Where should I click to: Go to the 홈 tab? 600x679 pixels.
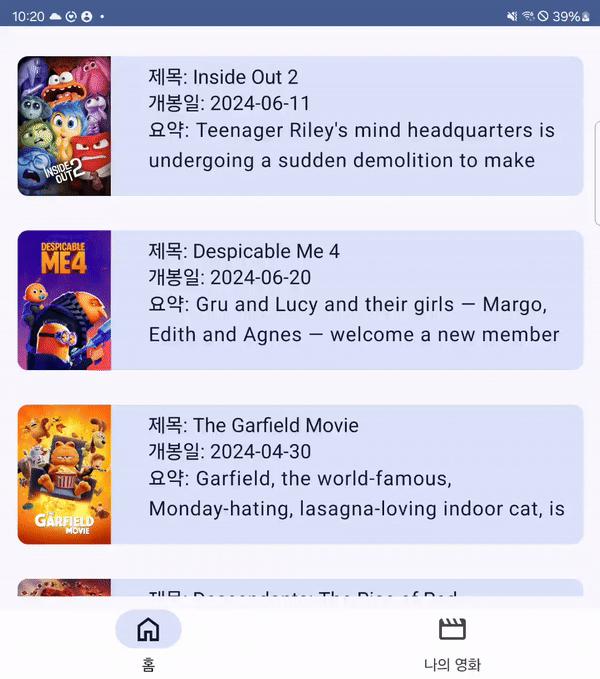click(x=148, y=642)
